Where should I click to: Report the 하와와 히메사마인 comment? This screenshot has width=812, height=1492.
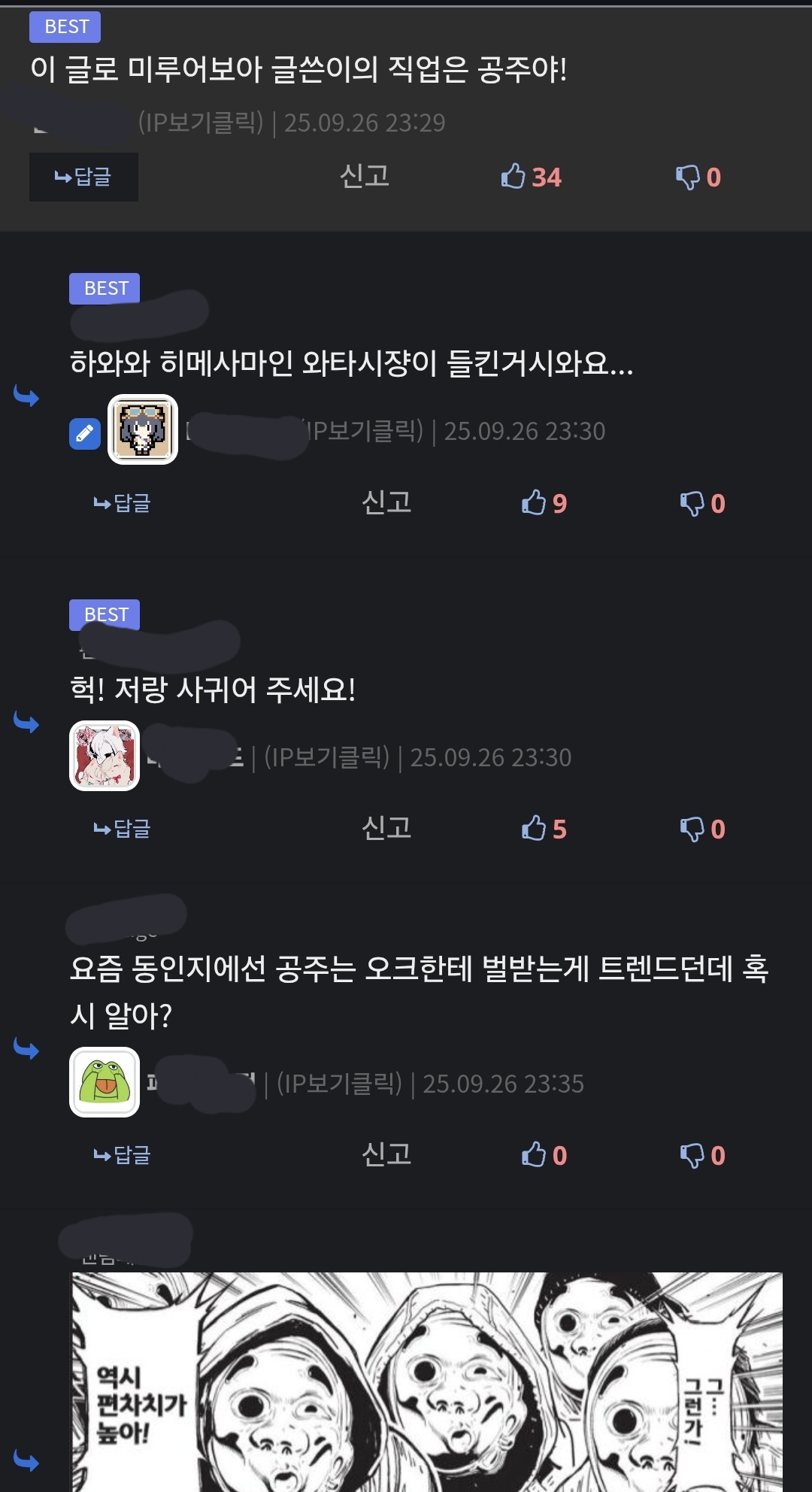(x=386, y=502)
